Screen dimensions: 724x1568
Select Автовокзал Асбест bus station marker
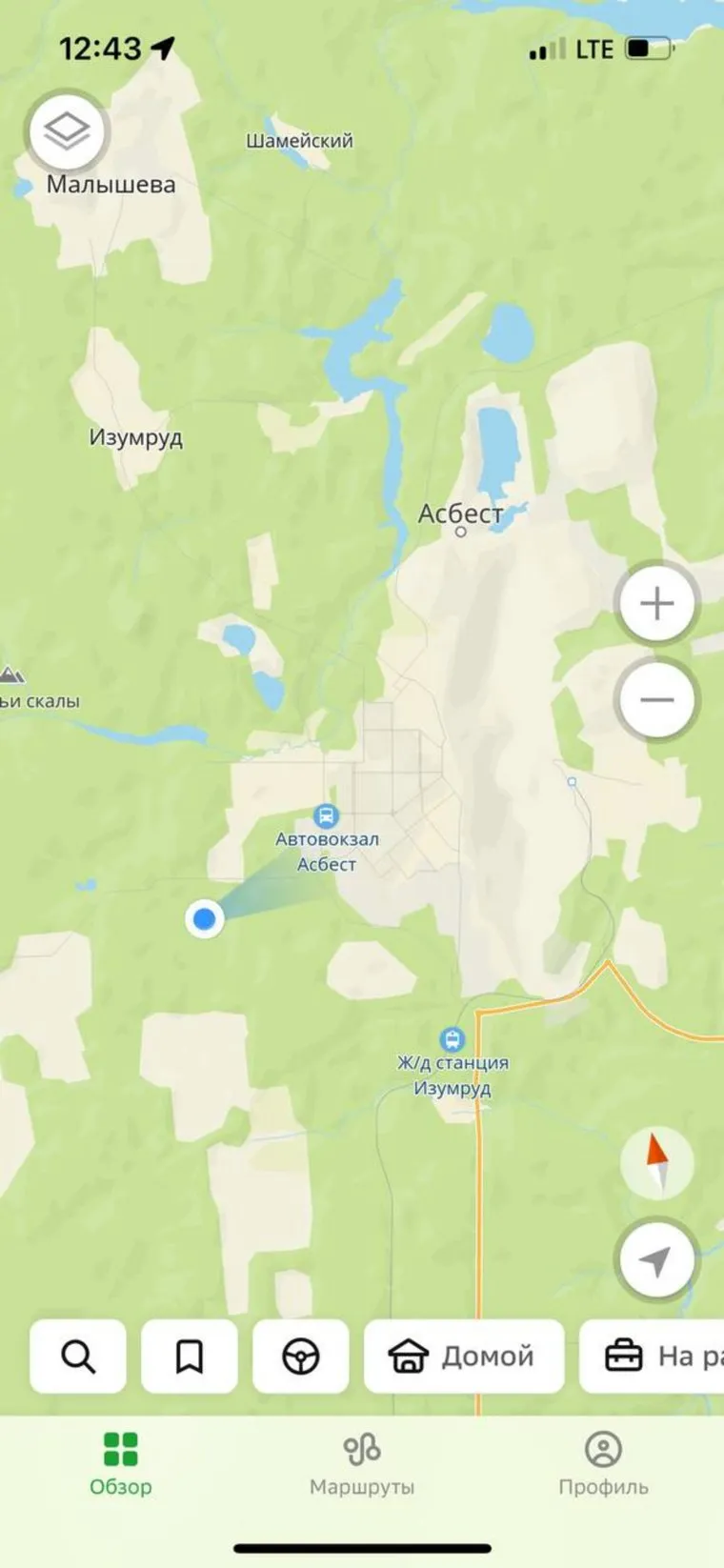pyautogui.click(x=326, y=817)
